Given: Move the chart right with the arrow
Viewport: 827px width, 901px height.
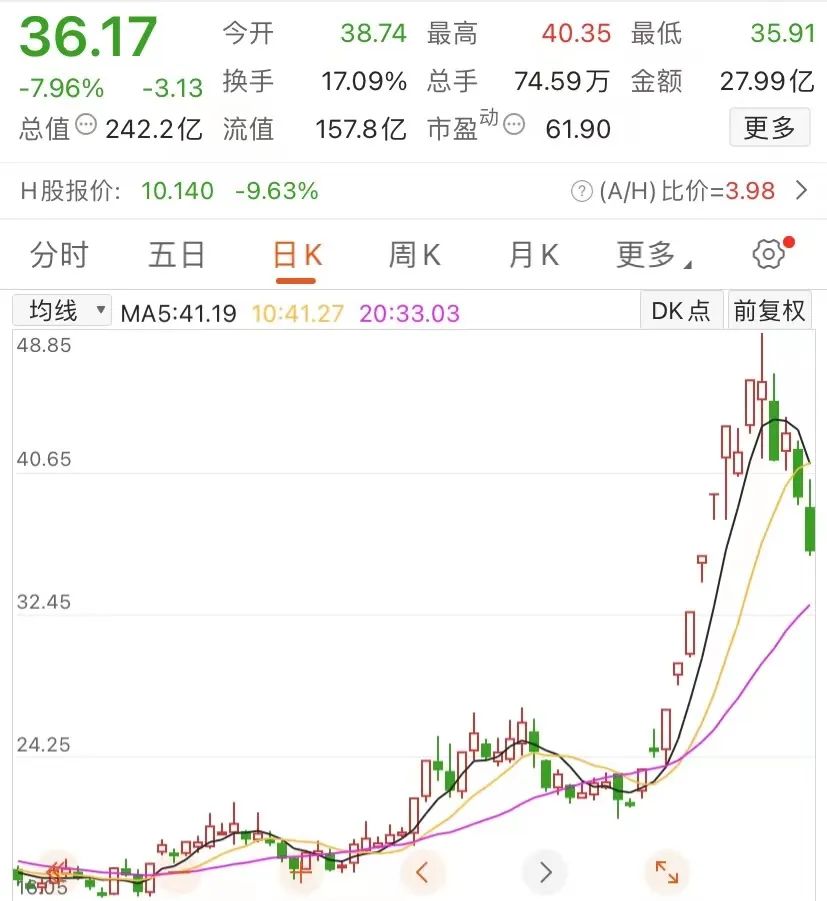Looking at the screenshot, I should [x=545, y=872].
